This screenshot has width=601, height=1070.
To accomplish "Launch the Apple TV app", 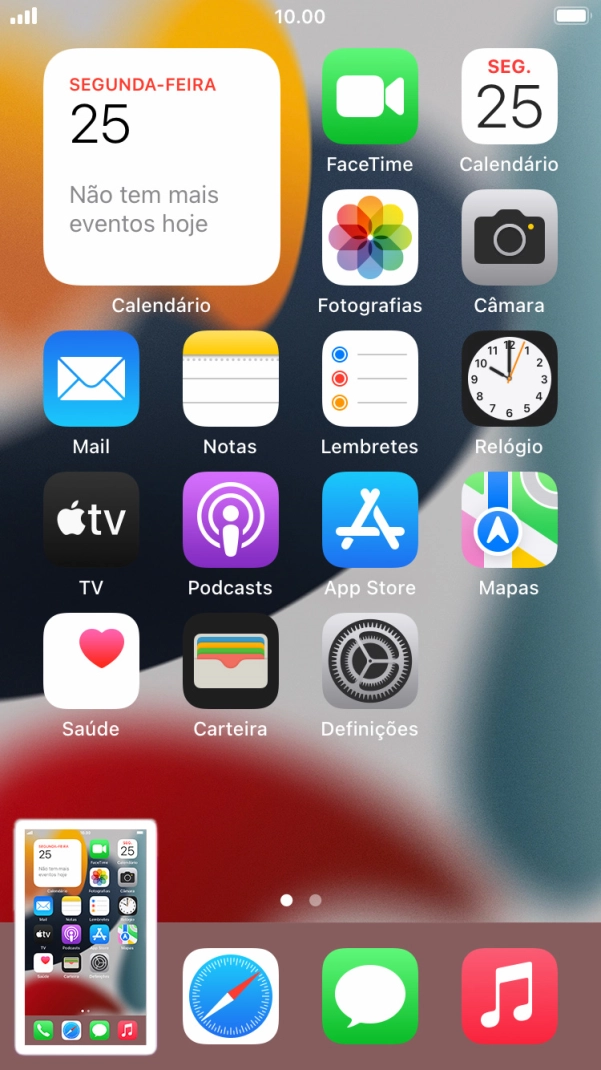I will click(x=91, y=520).
